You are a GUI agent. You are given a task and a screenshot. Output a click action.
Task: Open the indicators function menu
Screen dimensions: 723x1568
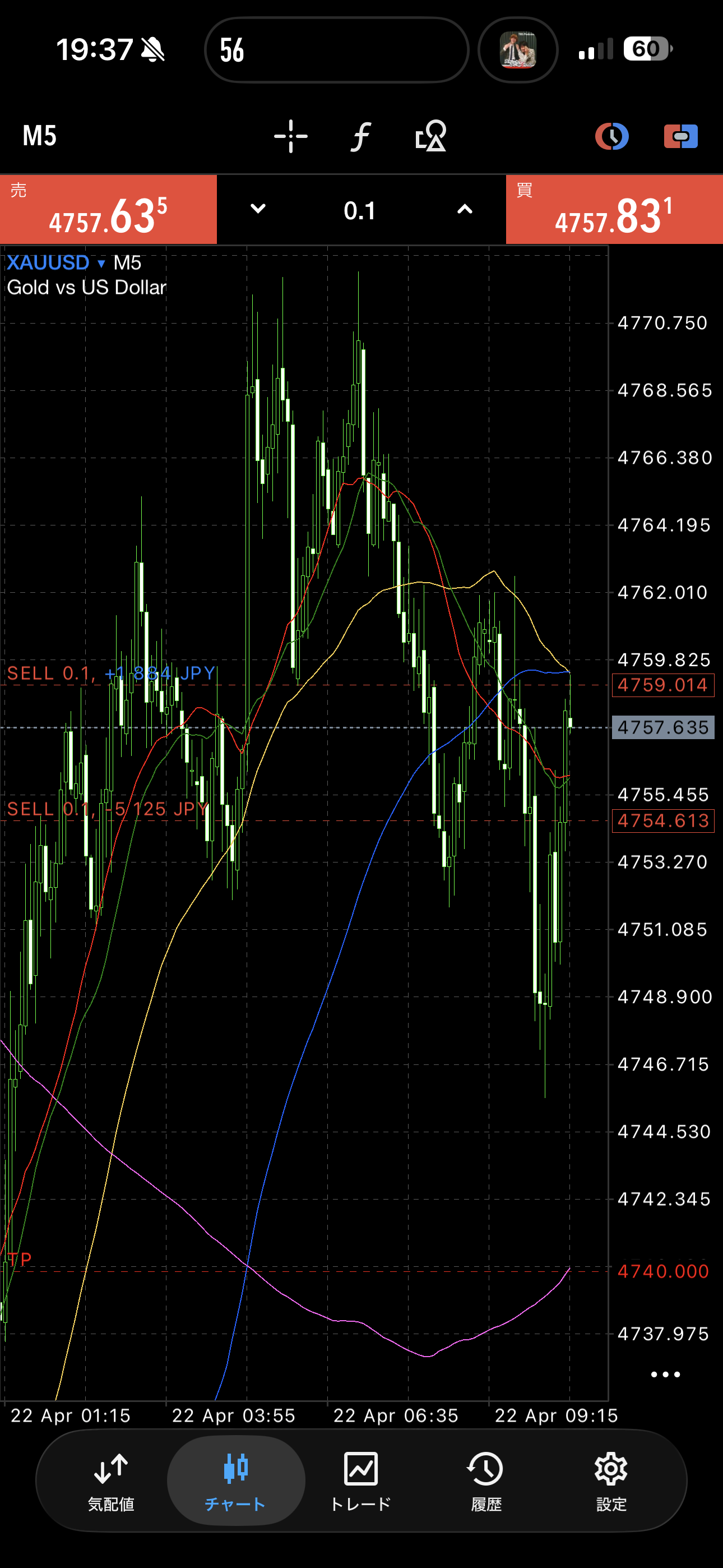point(361,136)
